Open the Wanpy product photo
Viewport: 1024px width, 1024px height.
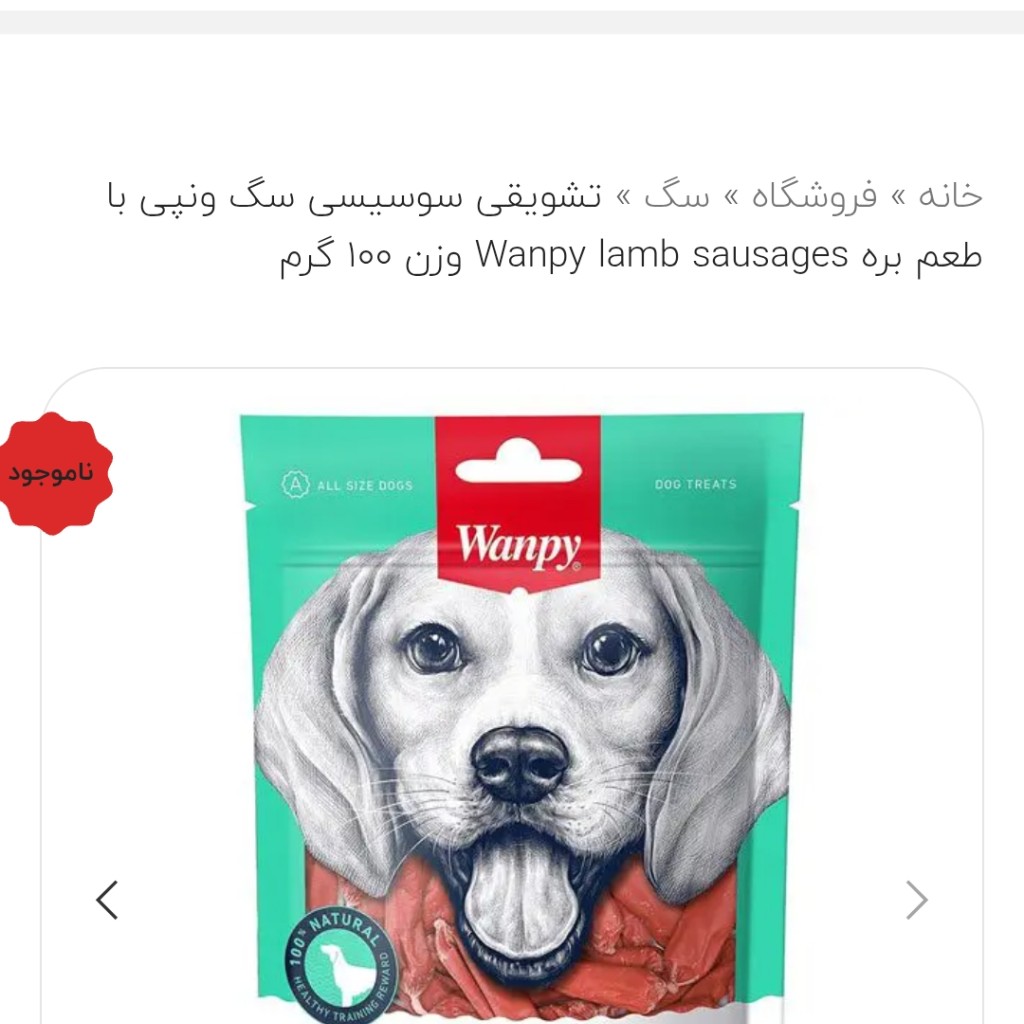coord(520,700)
